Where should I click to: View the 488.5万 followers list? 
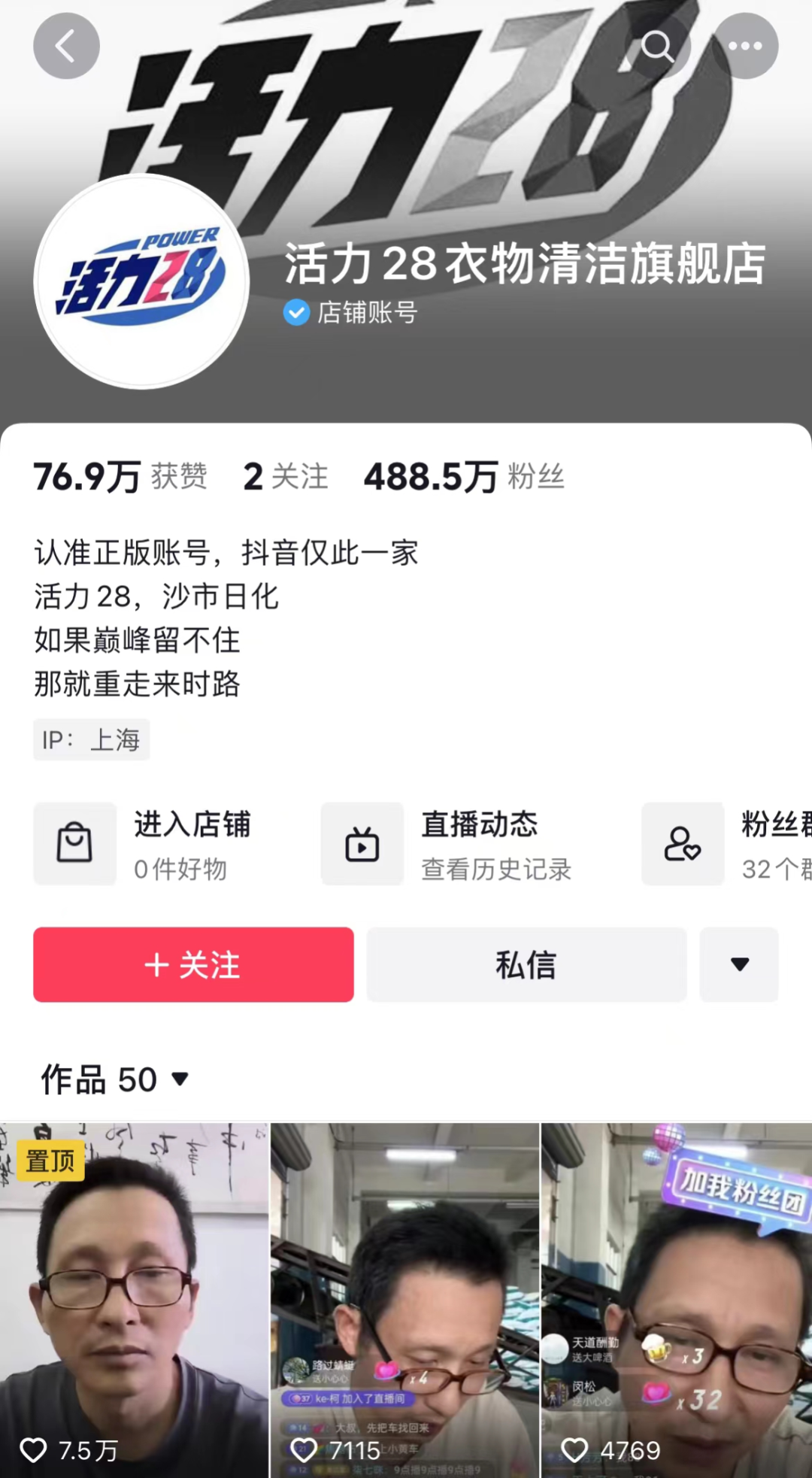pos(464,477)
